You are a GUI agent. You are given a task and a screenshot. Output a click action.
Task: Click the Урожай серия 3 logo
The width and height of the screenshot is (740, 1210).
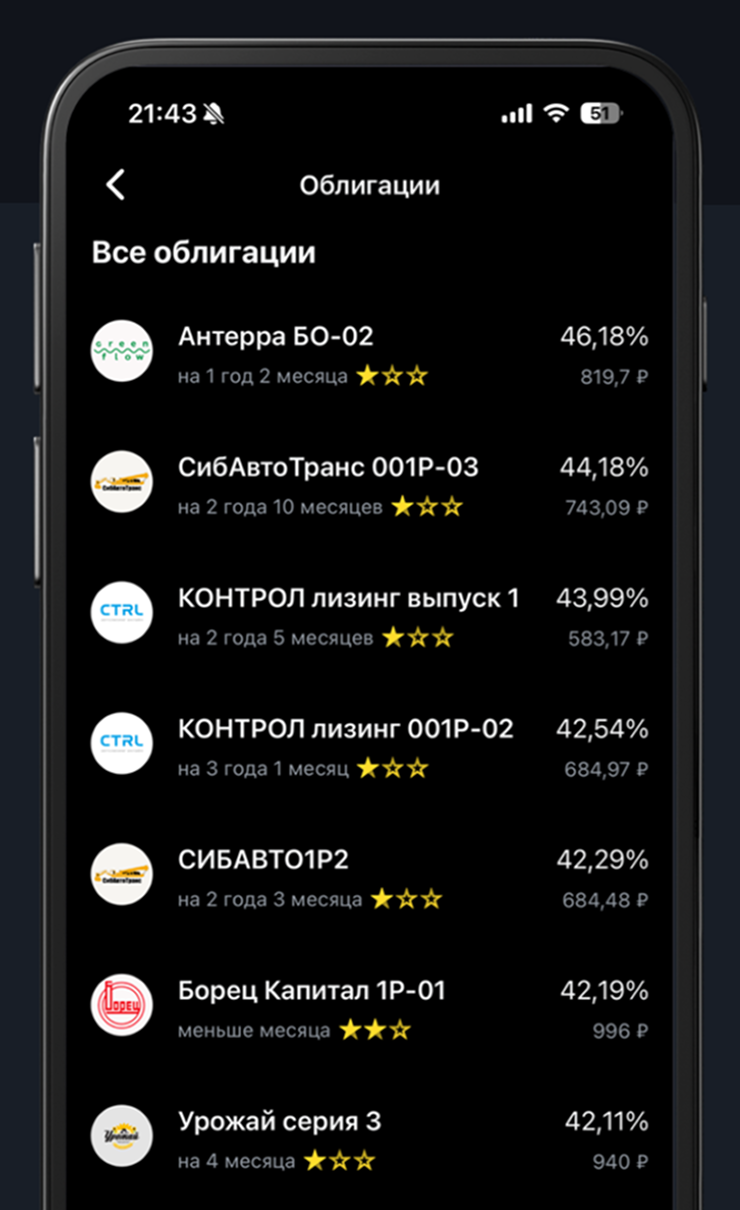121,1136
